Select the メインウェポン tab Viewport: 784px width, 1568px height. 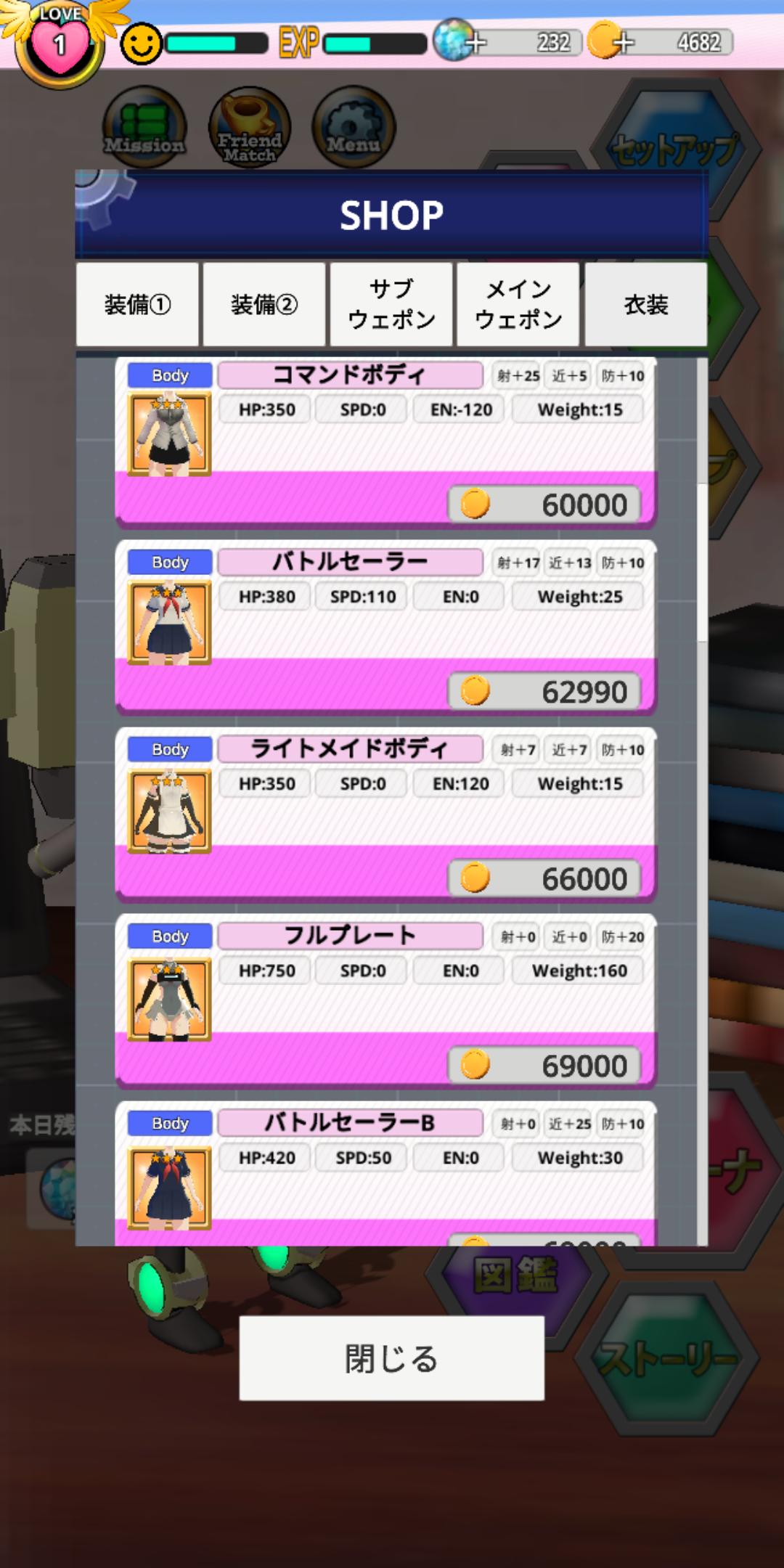[x=518, y=304]
